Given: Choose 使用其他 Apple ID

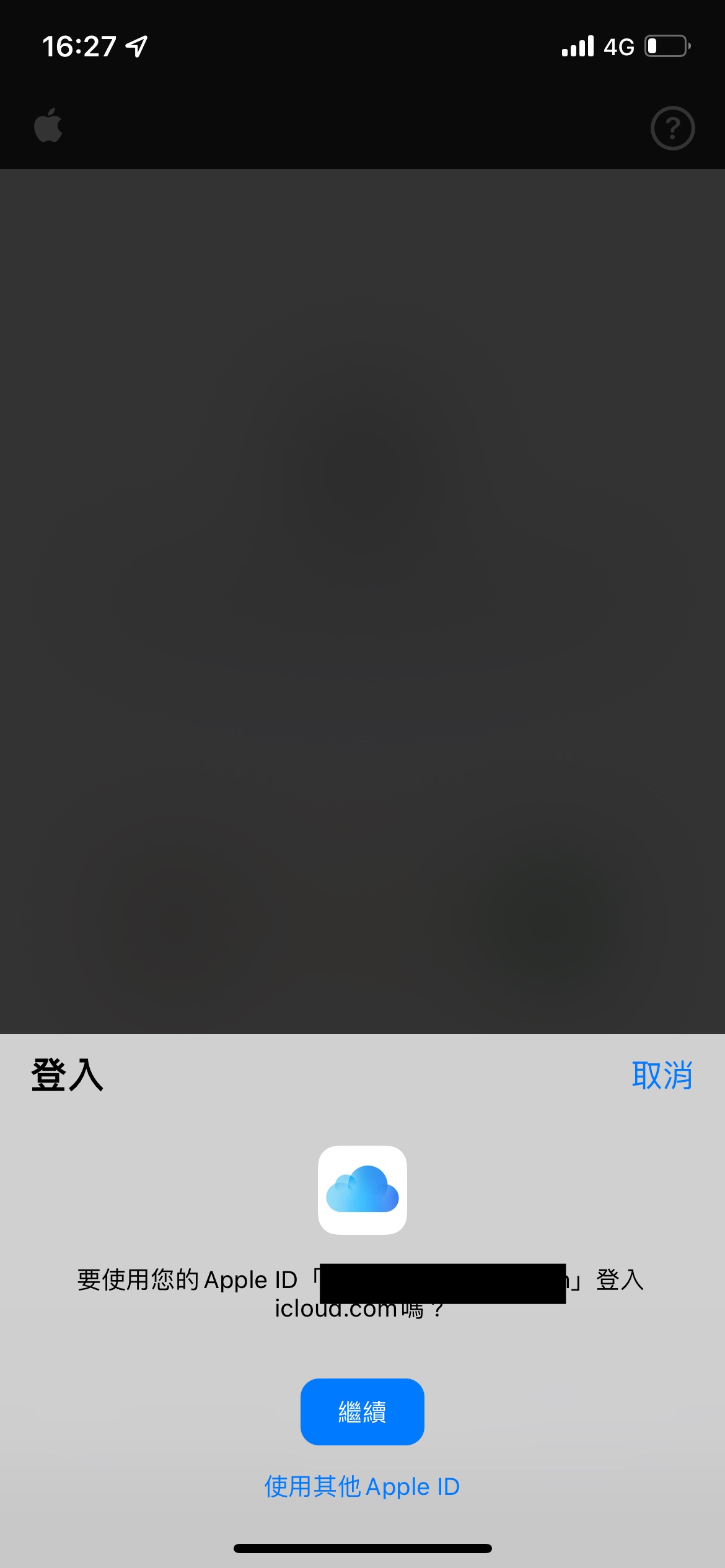Looking at the screenshot, I should [362, 1486].
